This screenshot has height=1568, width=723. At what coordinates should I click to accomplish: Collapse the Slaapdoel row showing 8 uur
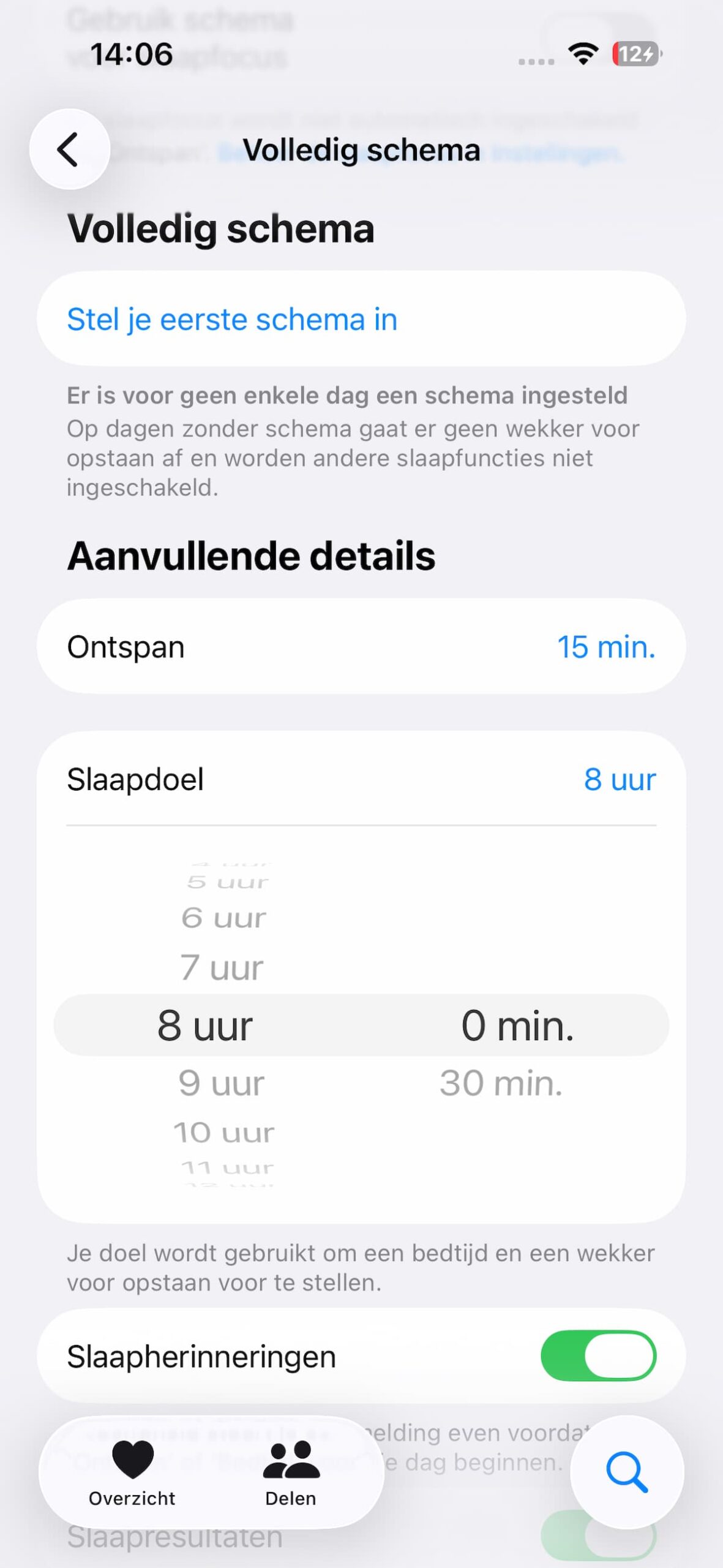pos(361,779)
